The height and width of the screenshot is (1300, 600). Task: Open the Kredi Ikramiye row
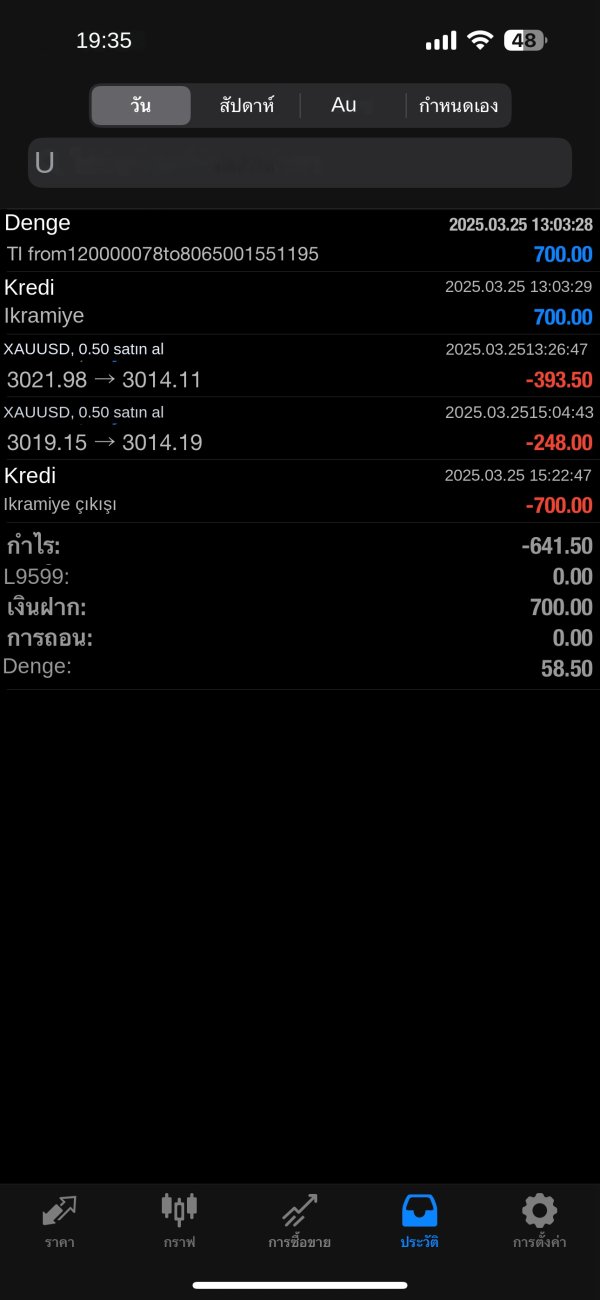tap(300, 303)
